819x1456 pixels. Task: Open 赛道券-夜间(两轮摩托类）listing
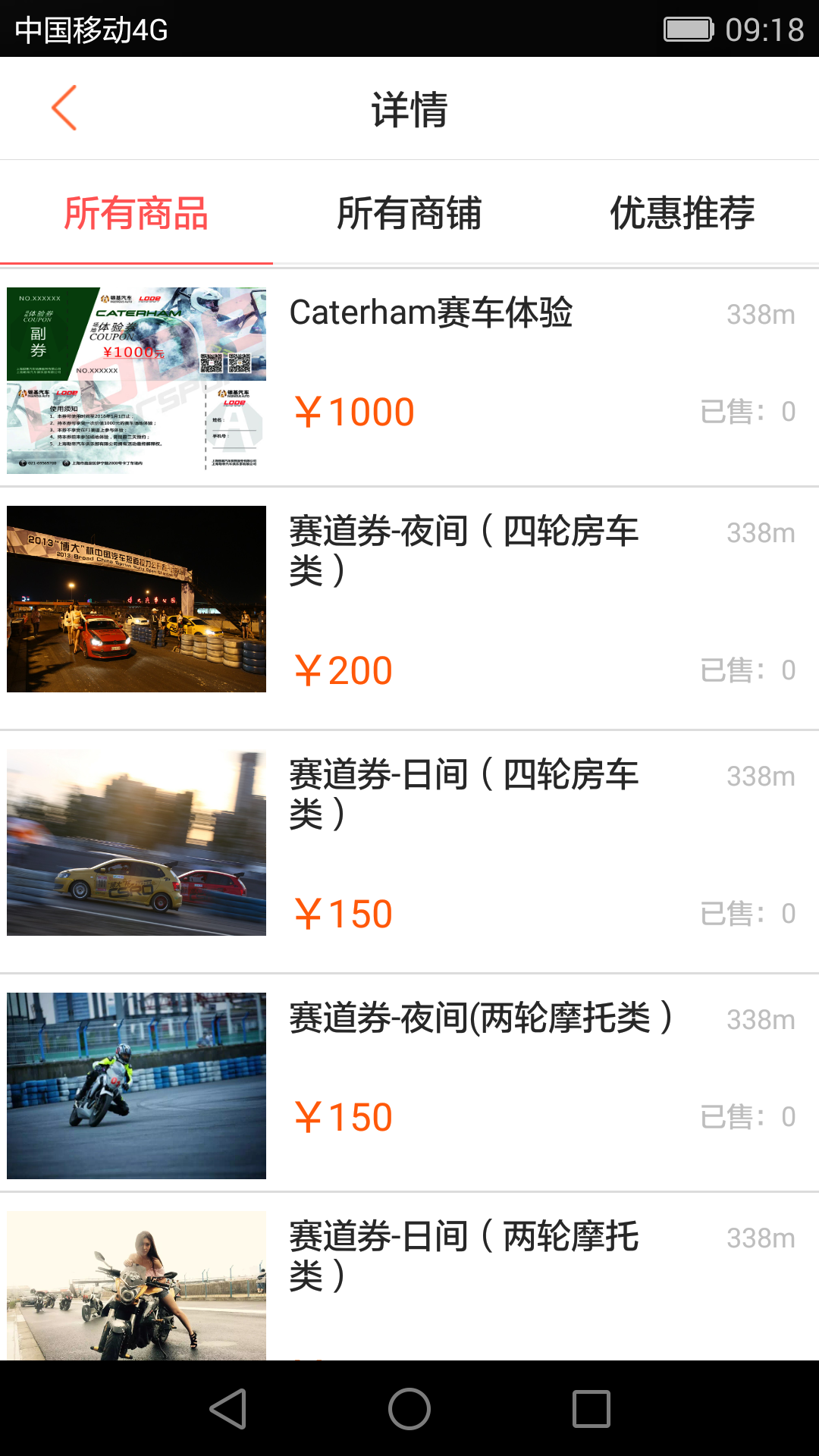click(480, 1018)
